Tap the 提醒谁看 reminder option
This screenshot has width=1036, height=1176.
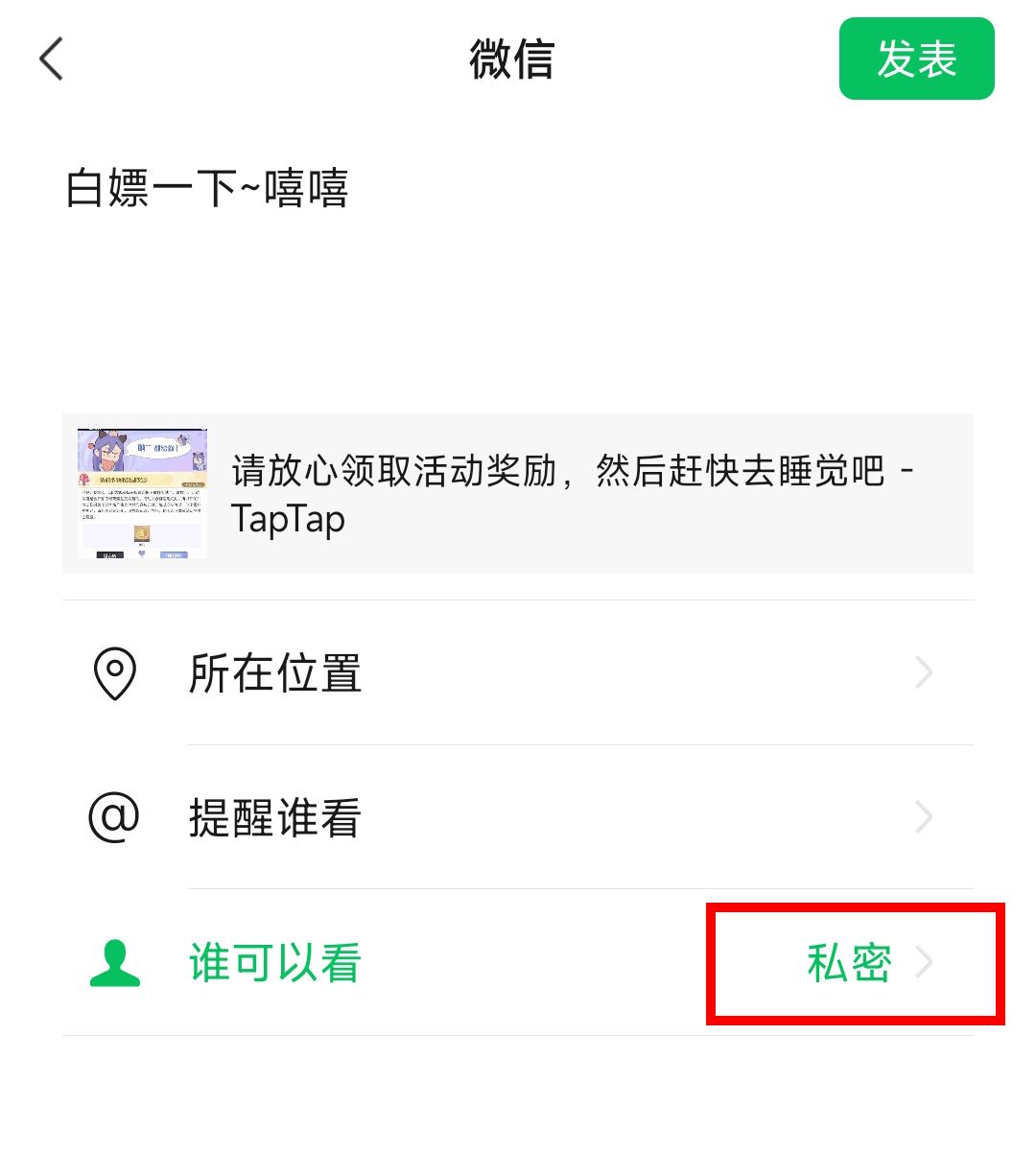pyautogui.click(x=273, y=817)
